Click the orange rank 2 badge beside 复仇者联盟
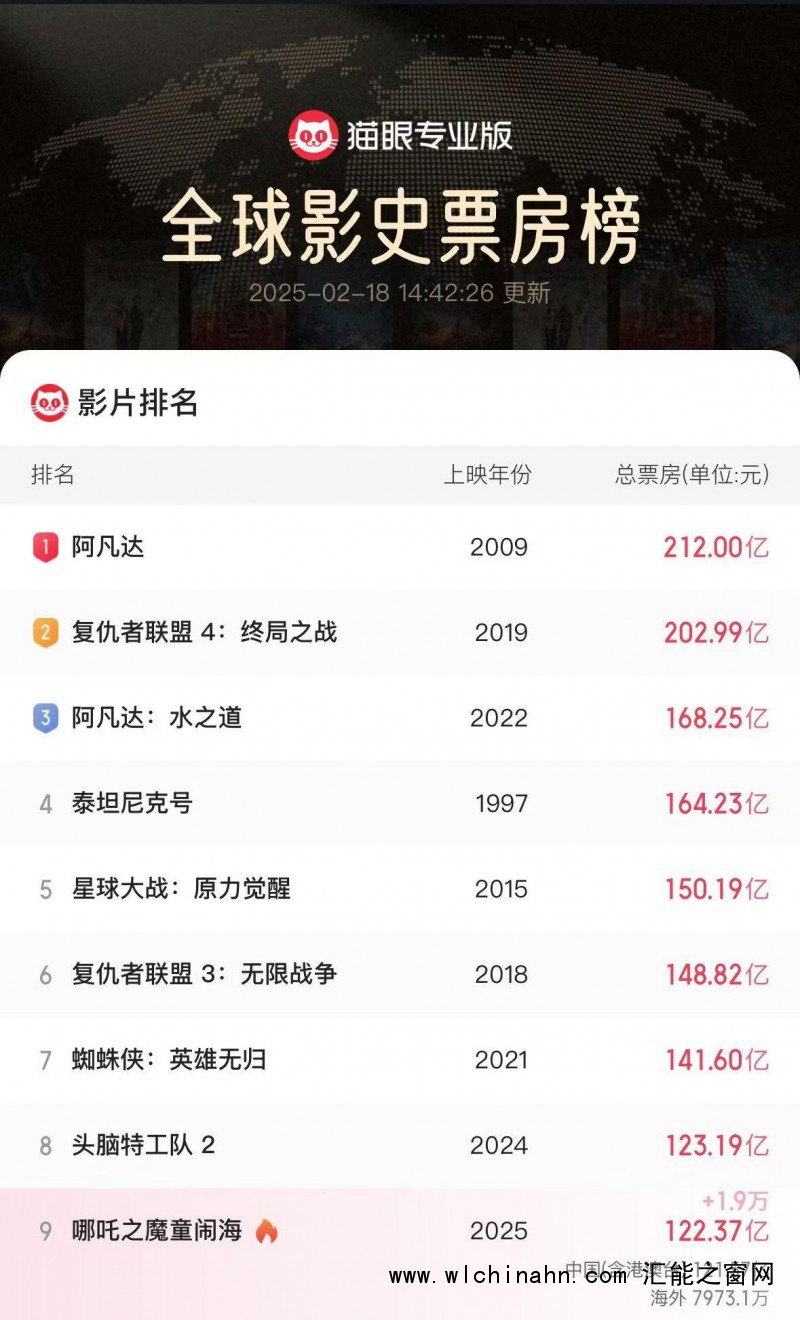Screen dimensions: 800x1320 point(44,632)
